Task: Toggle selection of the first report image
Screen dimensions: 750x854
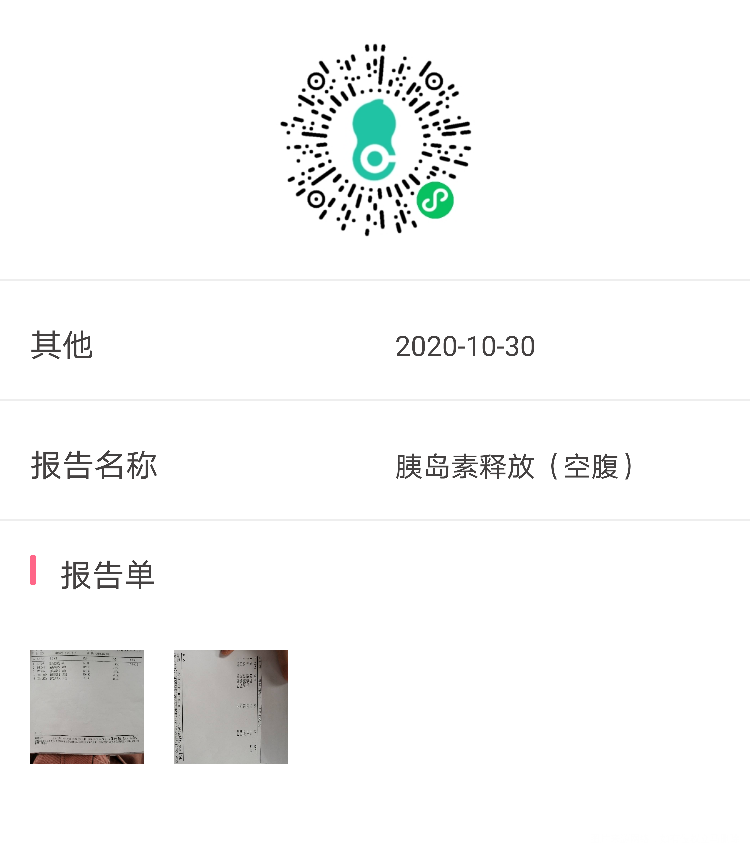Action: click(86, 707)
